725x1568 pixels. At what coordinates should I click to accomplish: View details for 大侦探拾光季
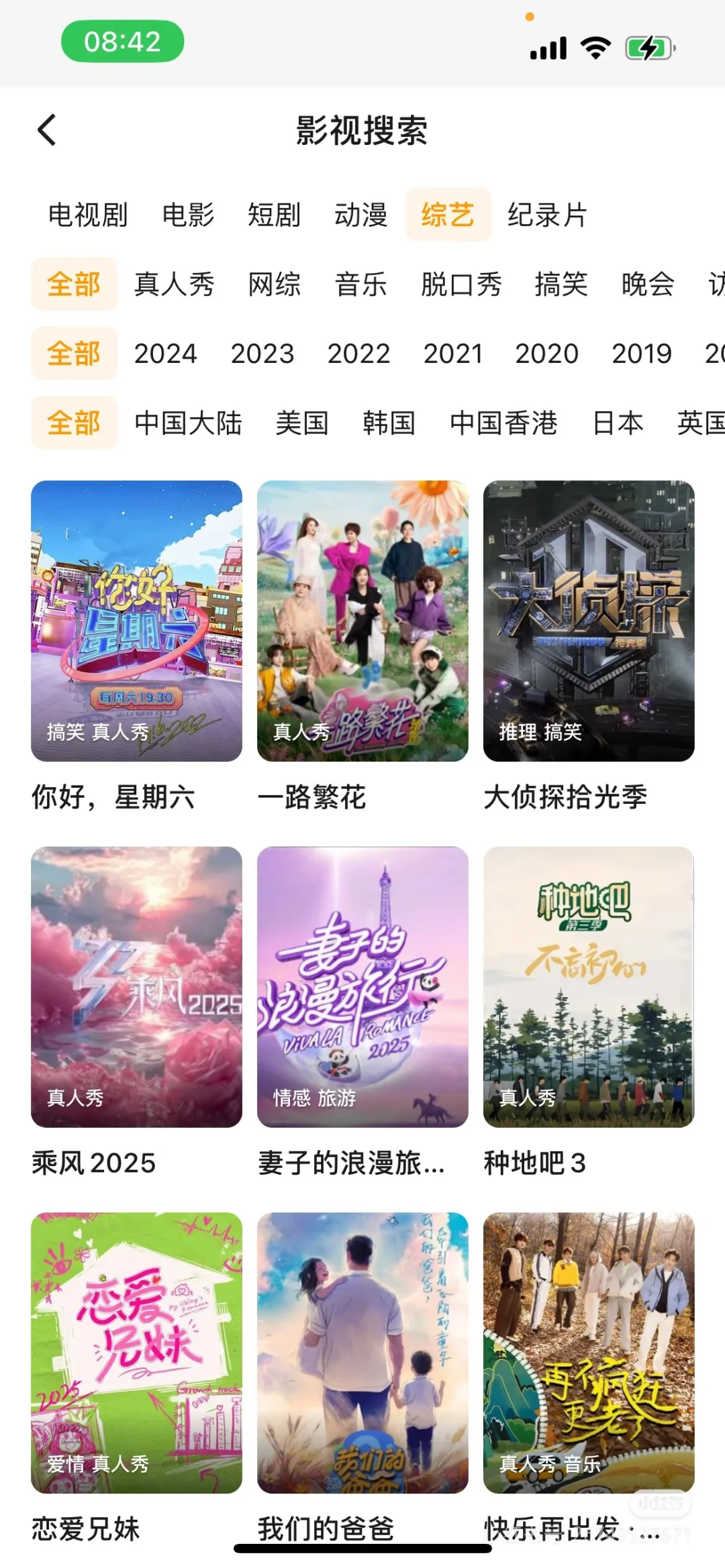point(589,621)
